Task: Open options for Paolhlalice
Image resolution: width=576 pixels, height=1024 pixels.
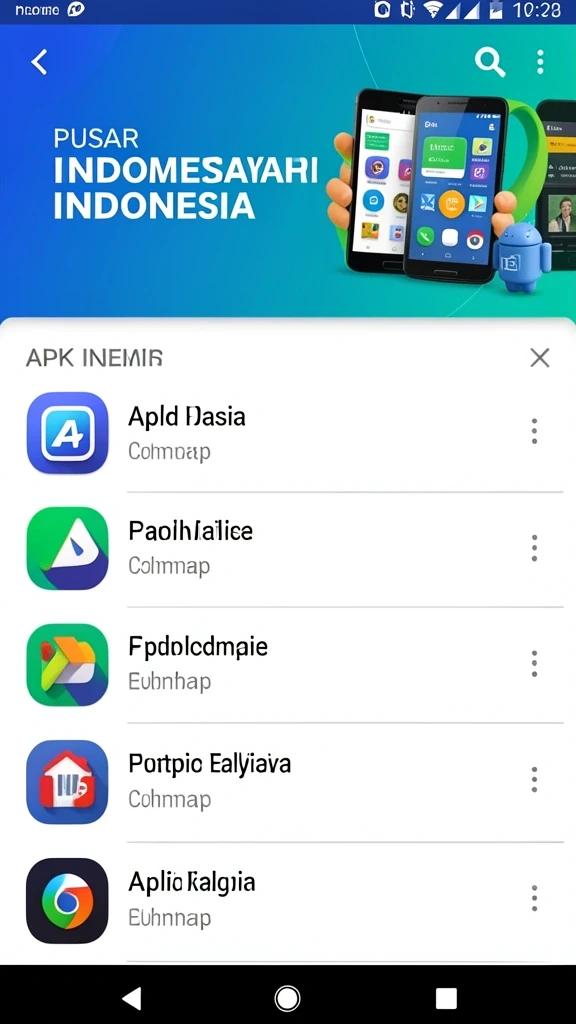Action: pos(534,548)
